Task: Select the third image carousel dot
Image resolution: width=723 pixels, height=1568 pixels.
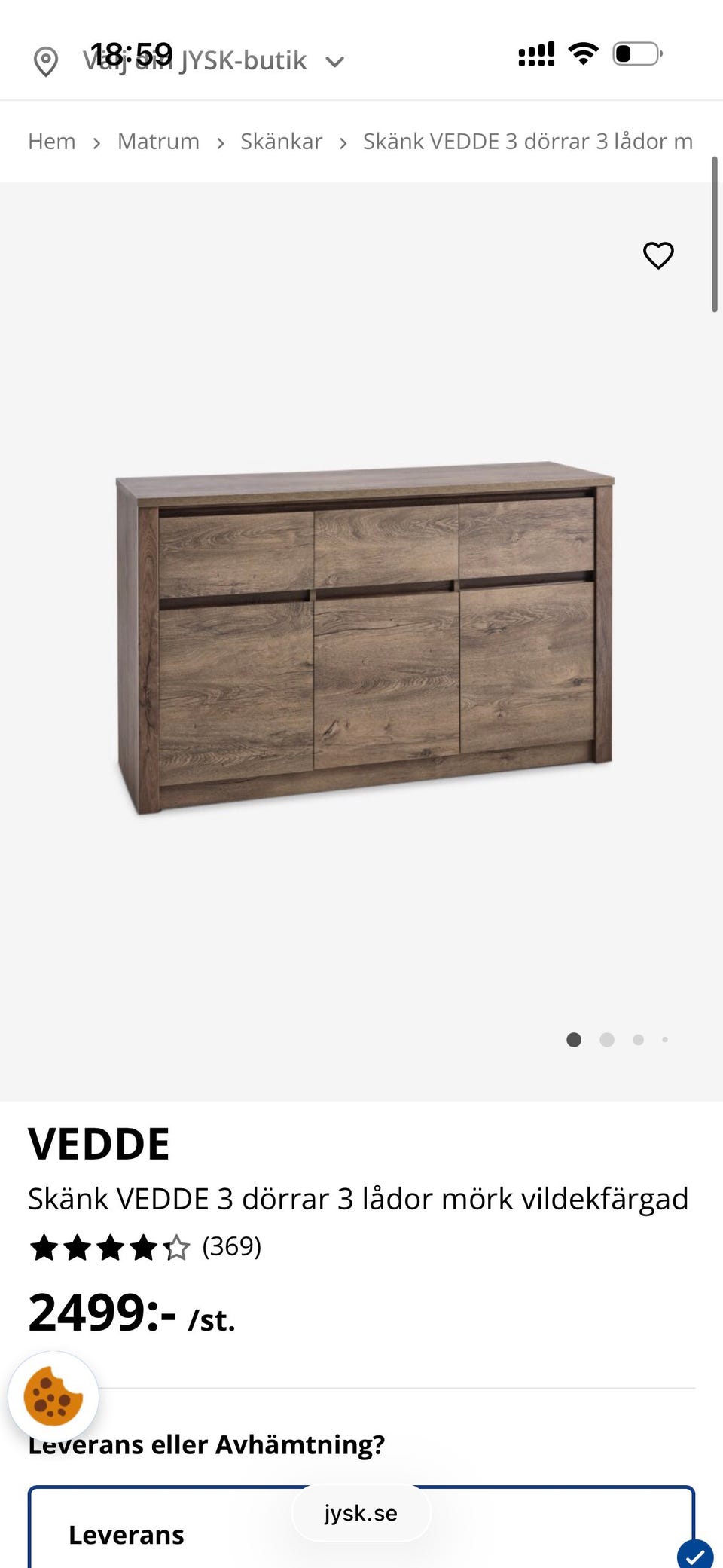Action: coord(636,1040)
